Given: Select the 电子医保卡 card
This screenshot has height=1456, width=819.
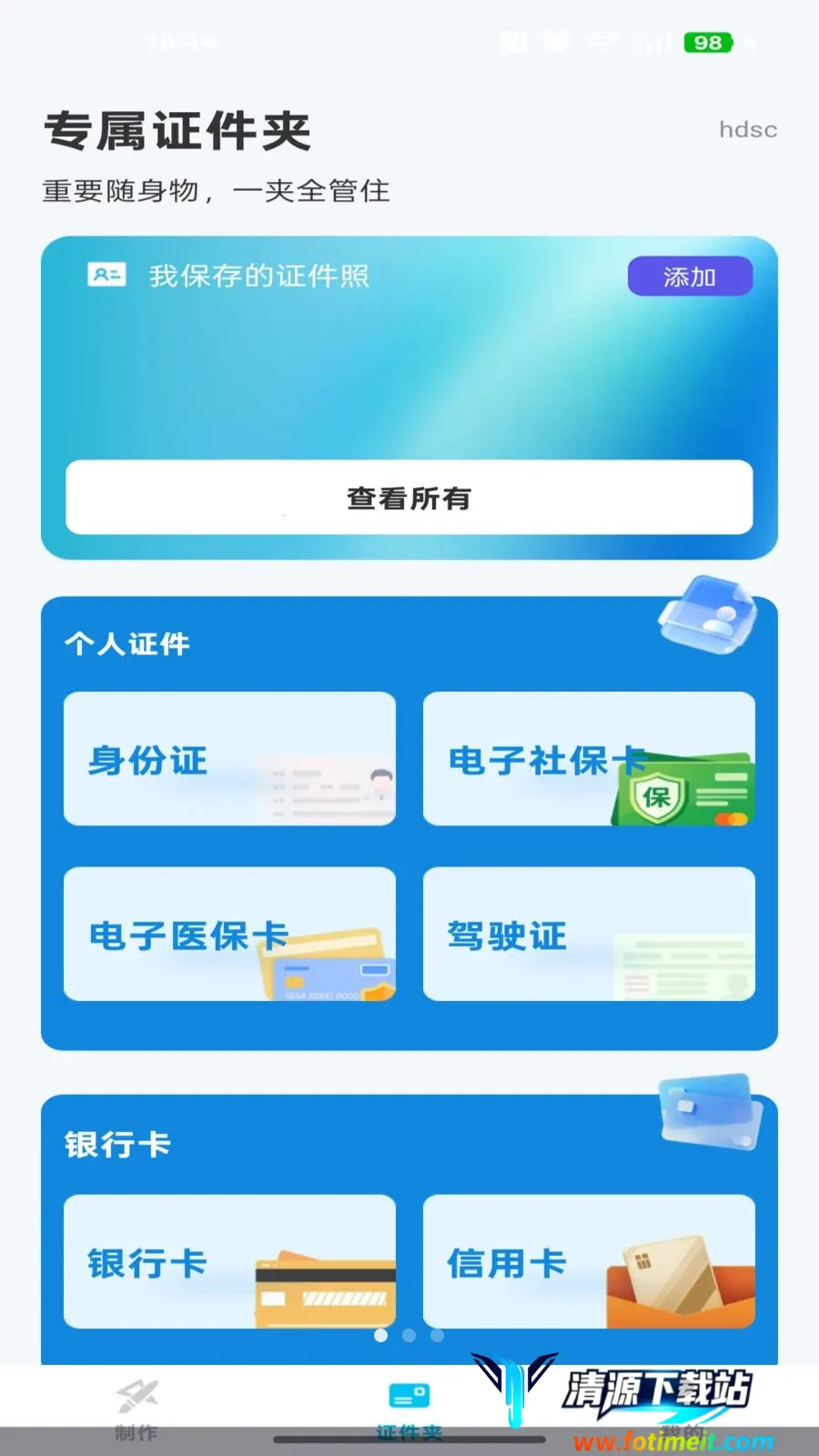Looking at the screenshot, I should click(229, 935).
